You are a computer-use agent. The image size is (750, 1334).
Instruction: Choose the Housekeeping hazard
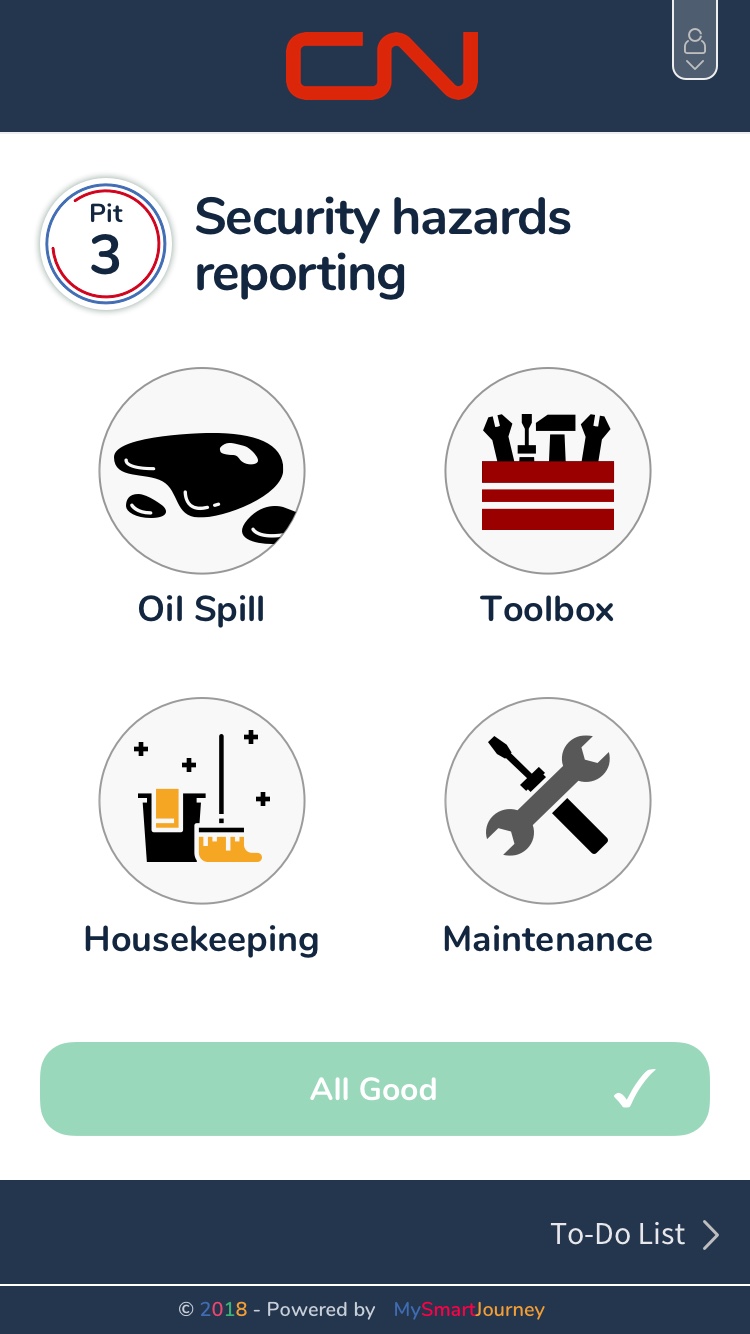coord(202,801)
